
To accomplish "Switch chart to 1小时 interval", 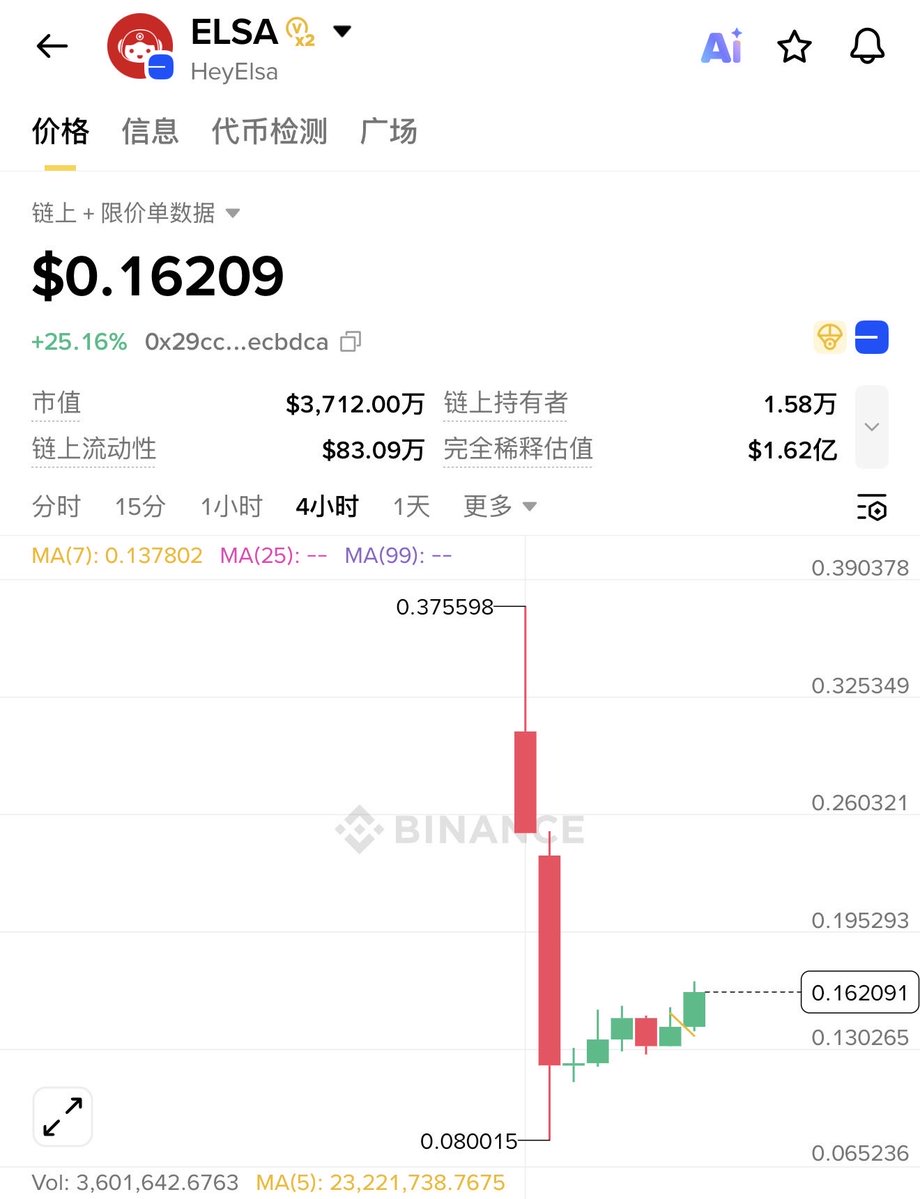I will pyautogui.click(x=231, y=506).
